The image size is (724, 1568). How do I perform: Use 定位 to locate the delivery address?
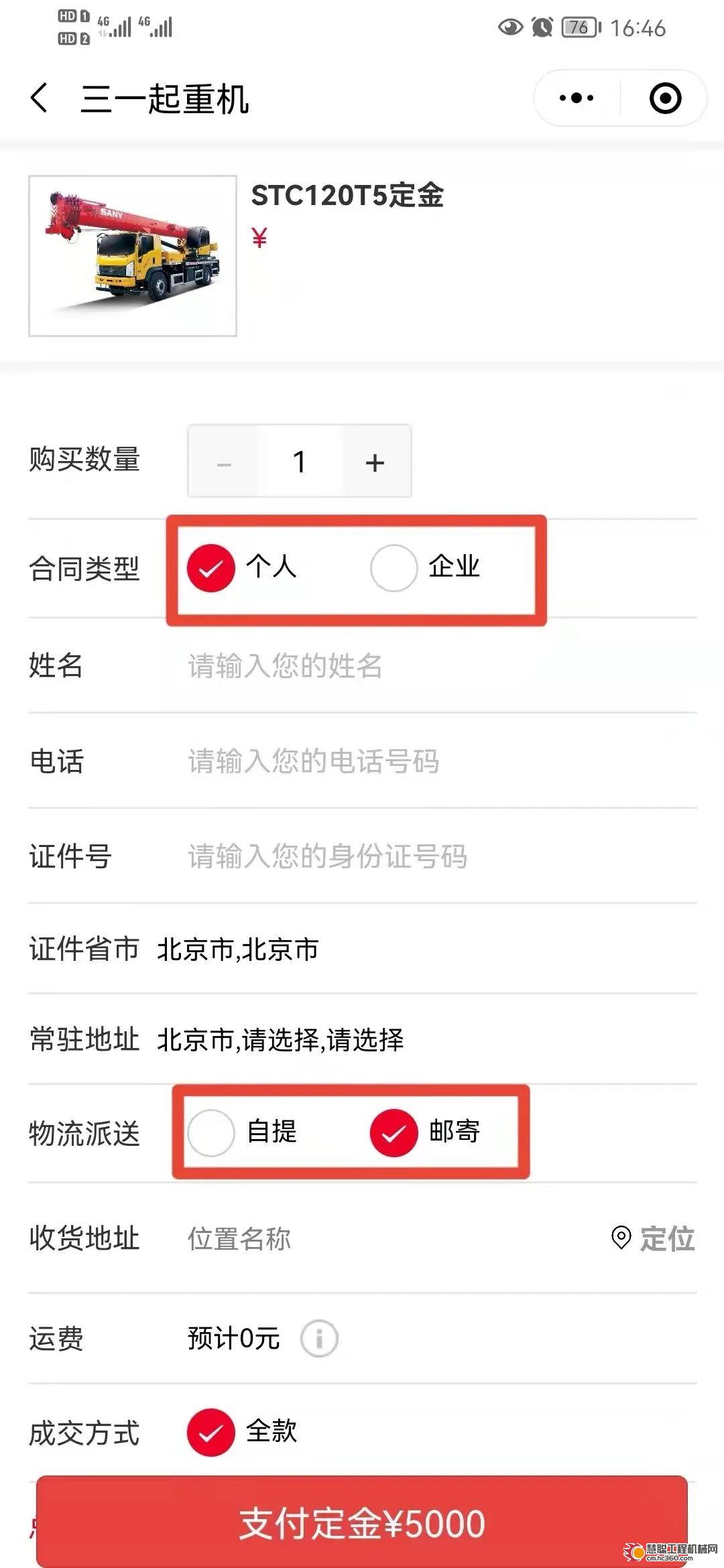tap(653, 1238)
